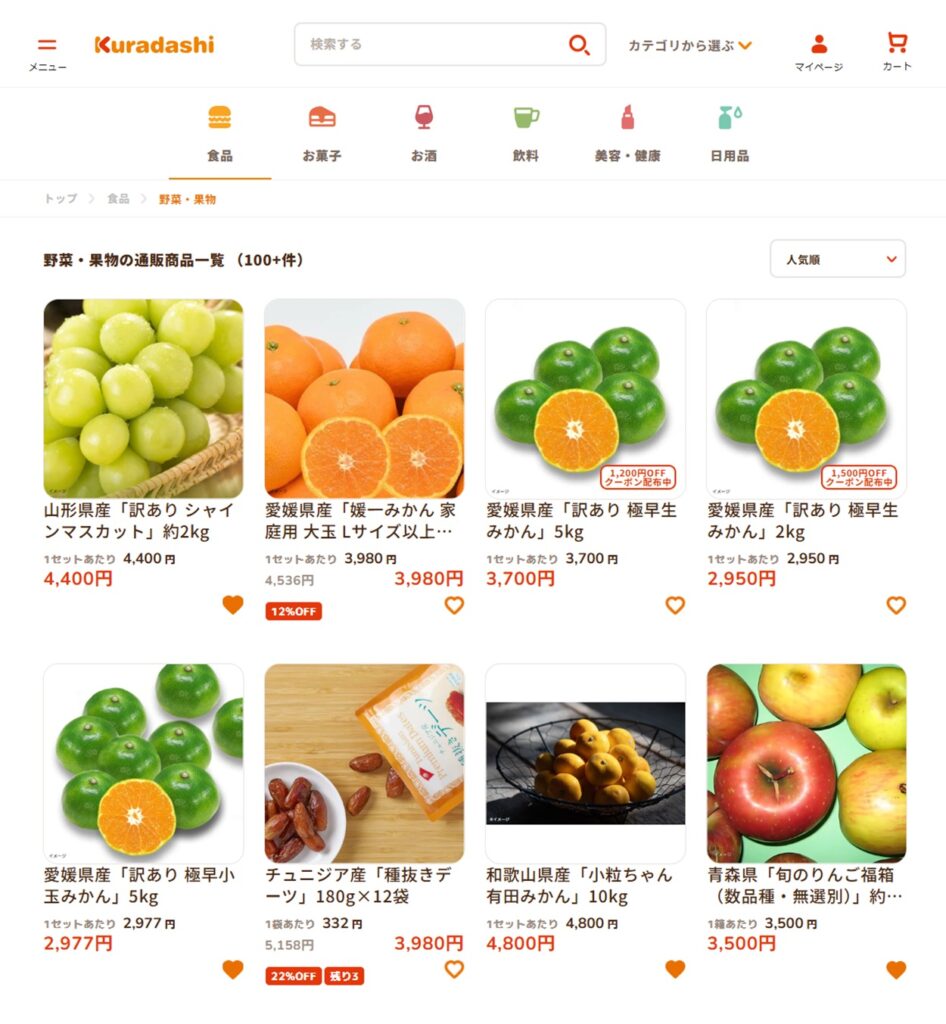This screenshot has width=946, height=1024.
Task: Switch to the お菓子 category tab
Action: [322, 134]
